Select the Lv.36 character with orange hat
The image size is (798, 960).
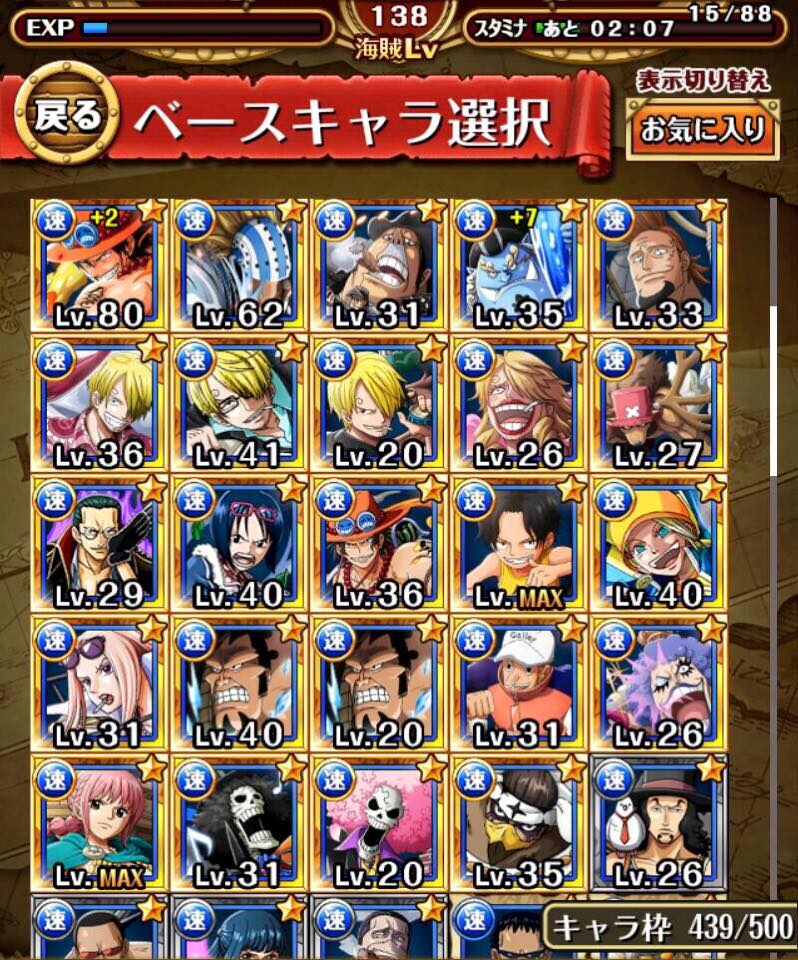379,544
